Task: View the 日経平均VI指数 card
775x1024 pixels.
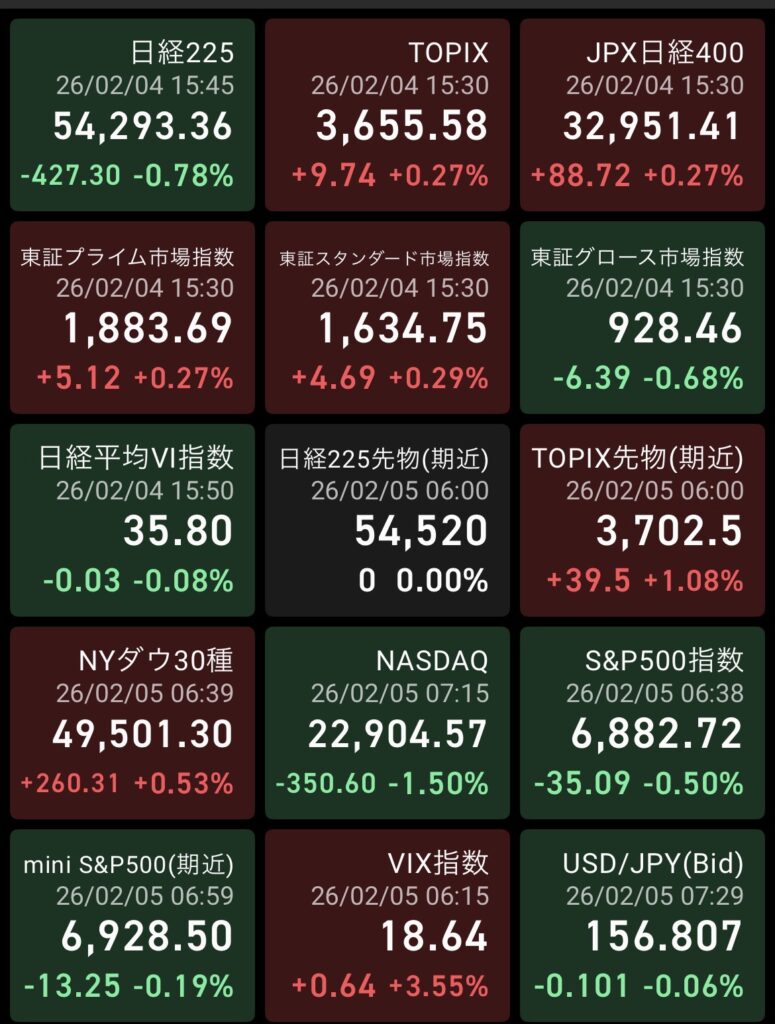Action: click(132, 520)
